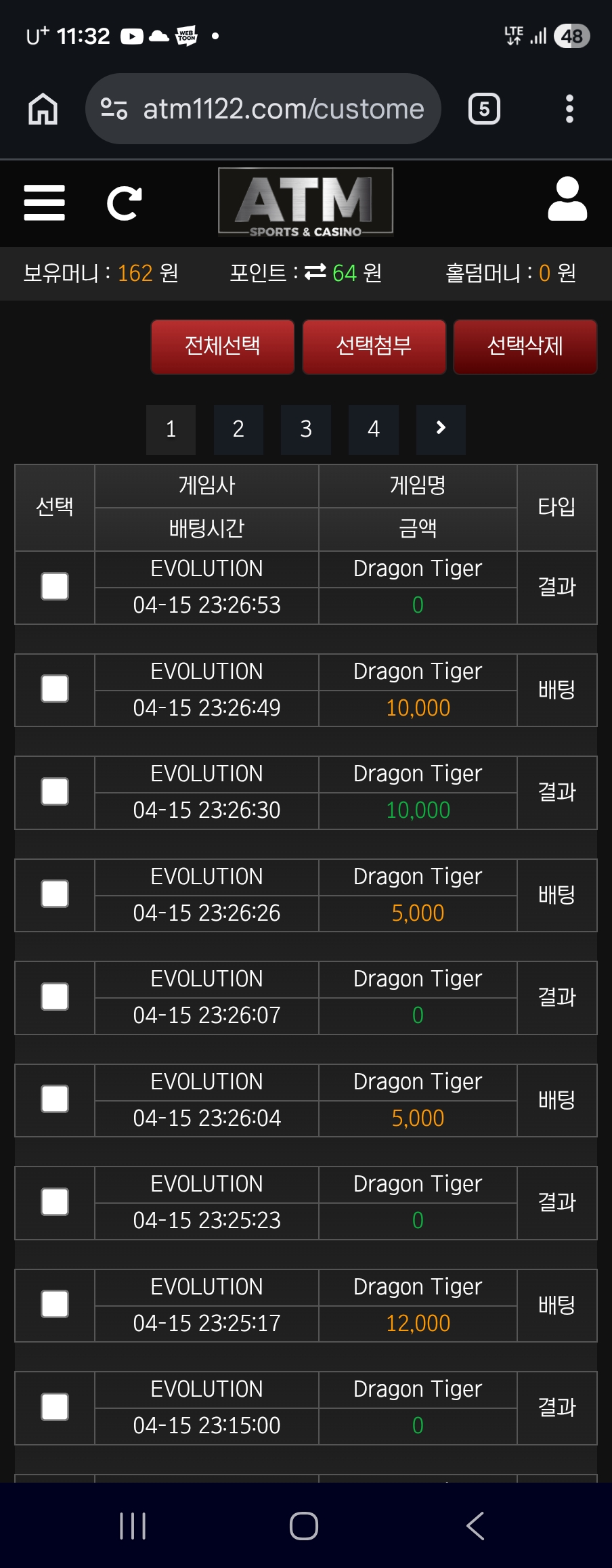
Task: Tick the checkbox for 23:26:30 entry
Action: click(55, 791)
